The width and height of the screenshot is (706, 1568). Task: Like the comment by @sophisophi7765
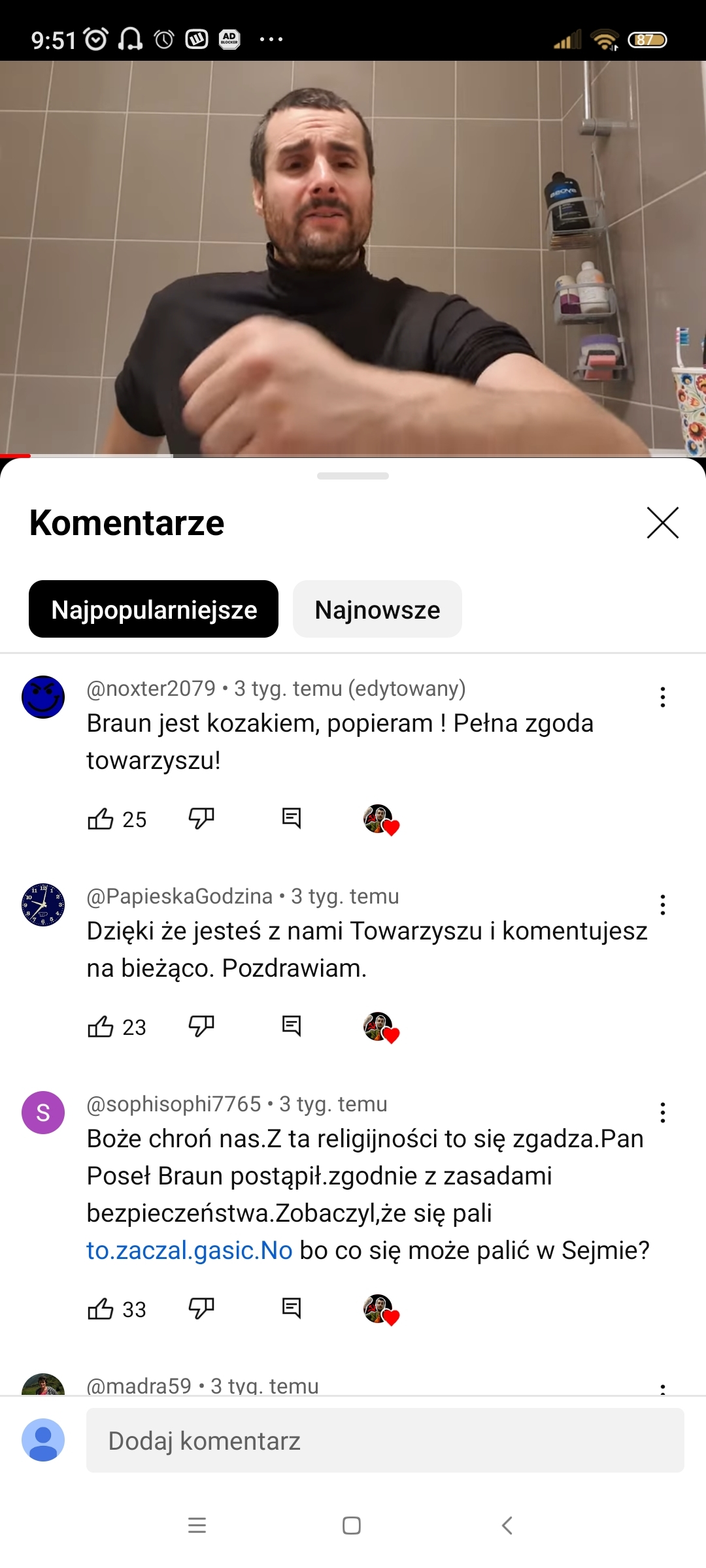coord(101,1309)
